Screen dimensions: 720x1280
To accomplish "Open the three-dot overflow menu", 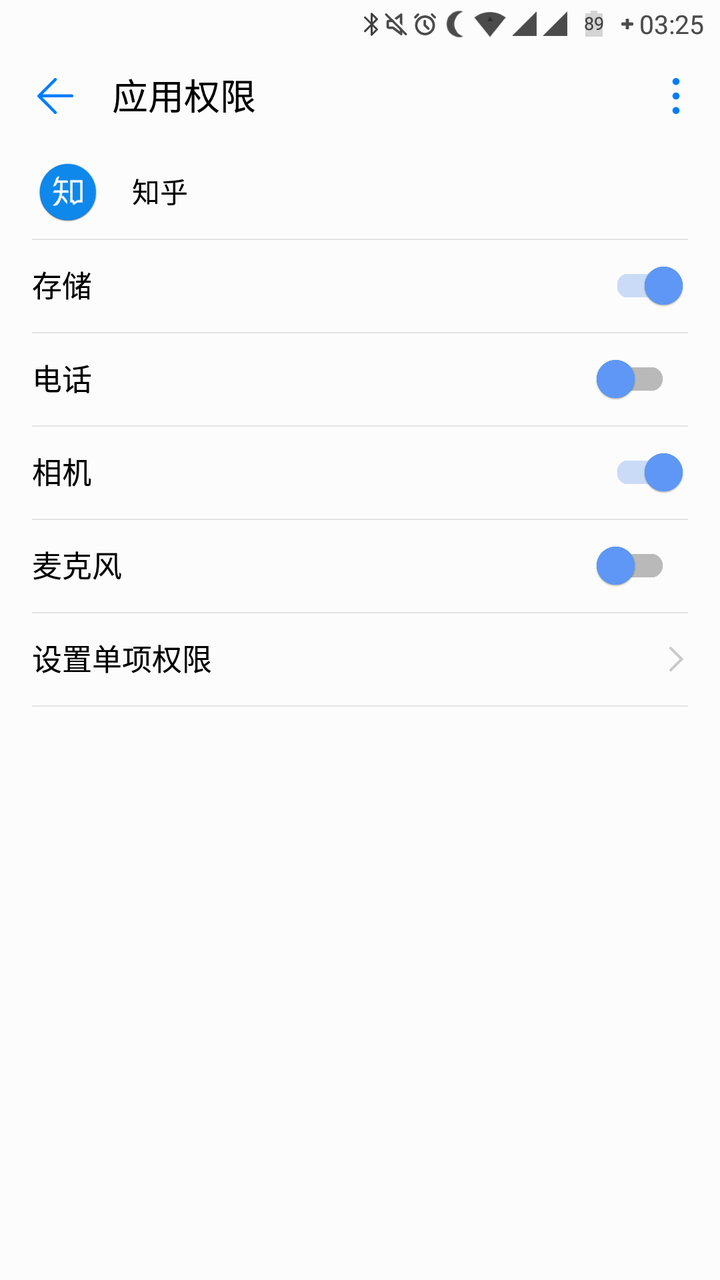I will coord(676,96).
